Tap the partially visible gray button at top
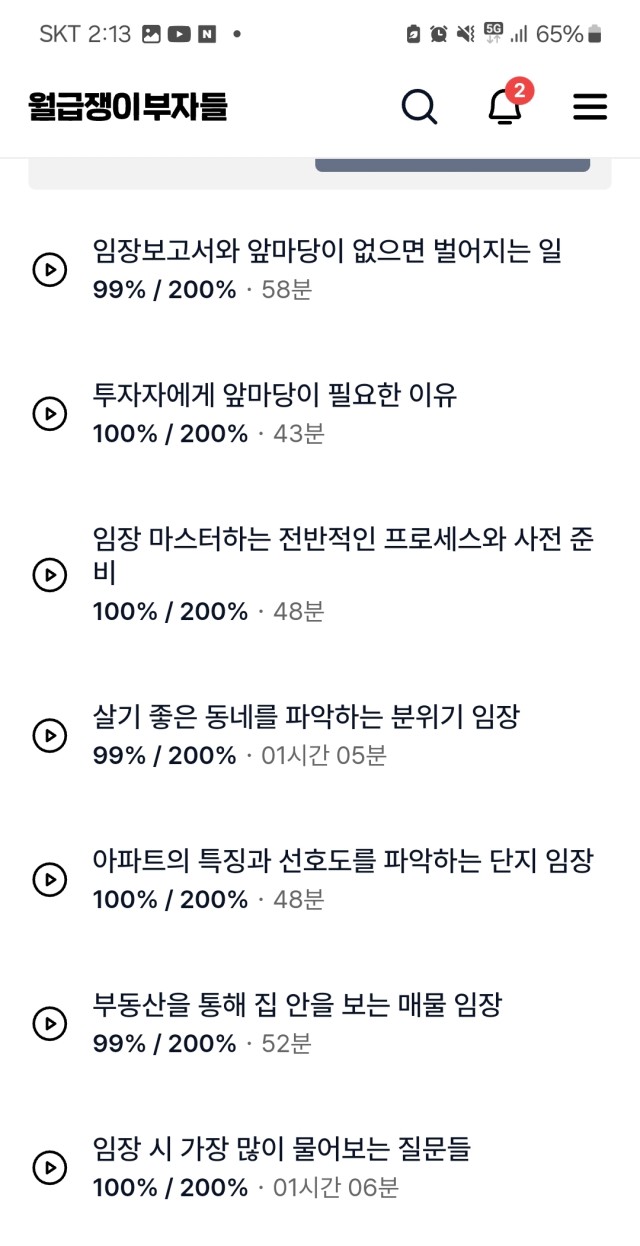This screenshot has height=1246, width=640. point(452,165)
